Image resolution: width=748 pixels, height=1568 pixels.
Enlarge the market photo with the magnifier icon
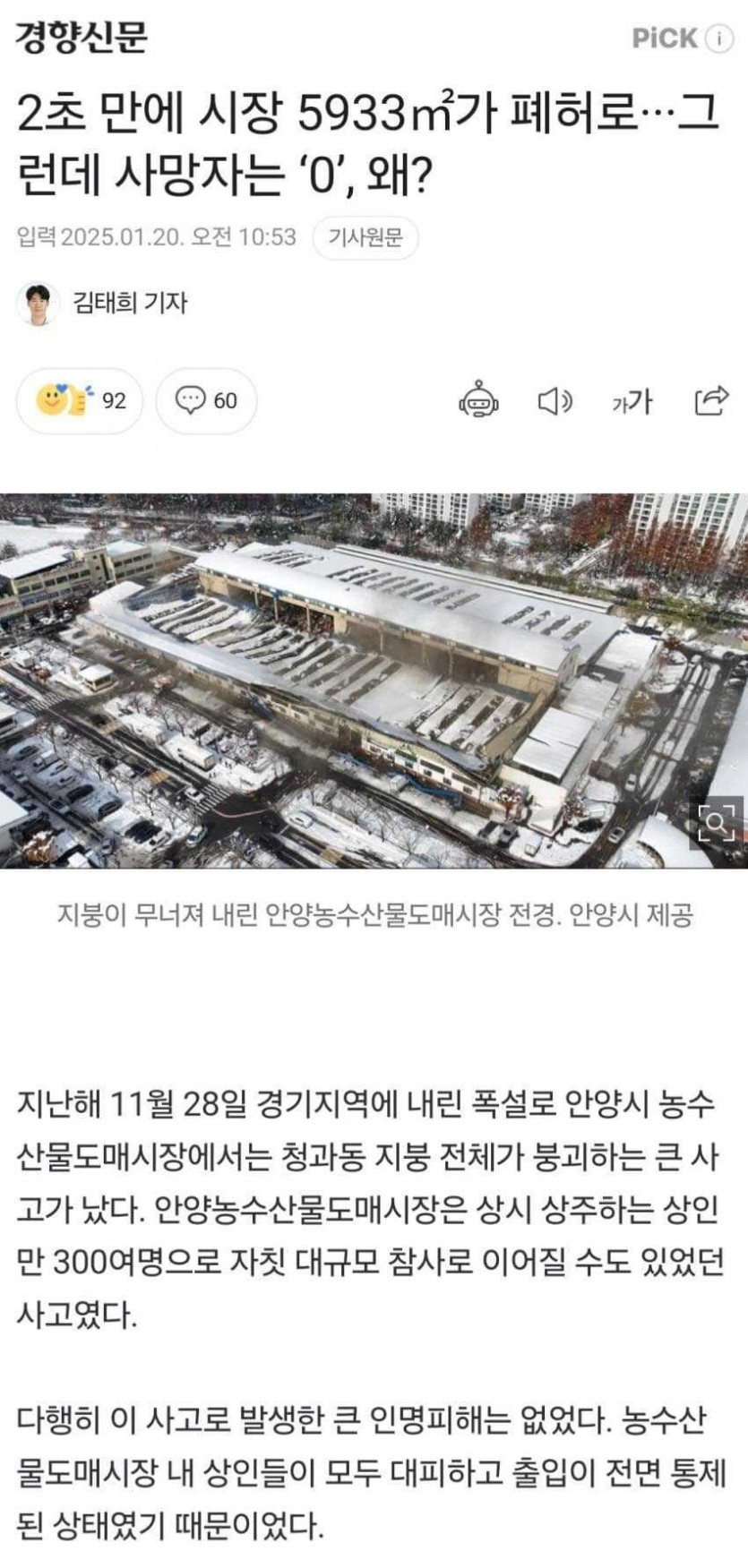point(717,822)
